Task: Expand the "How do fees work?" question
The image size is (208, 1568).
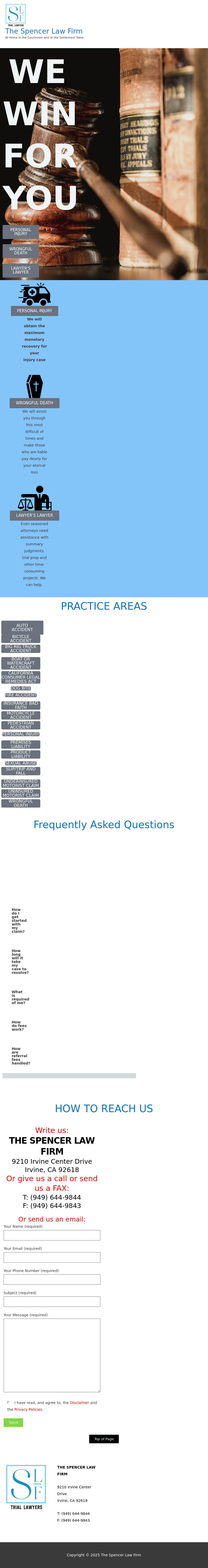Action: point(19,1026)
